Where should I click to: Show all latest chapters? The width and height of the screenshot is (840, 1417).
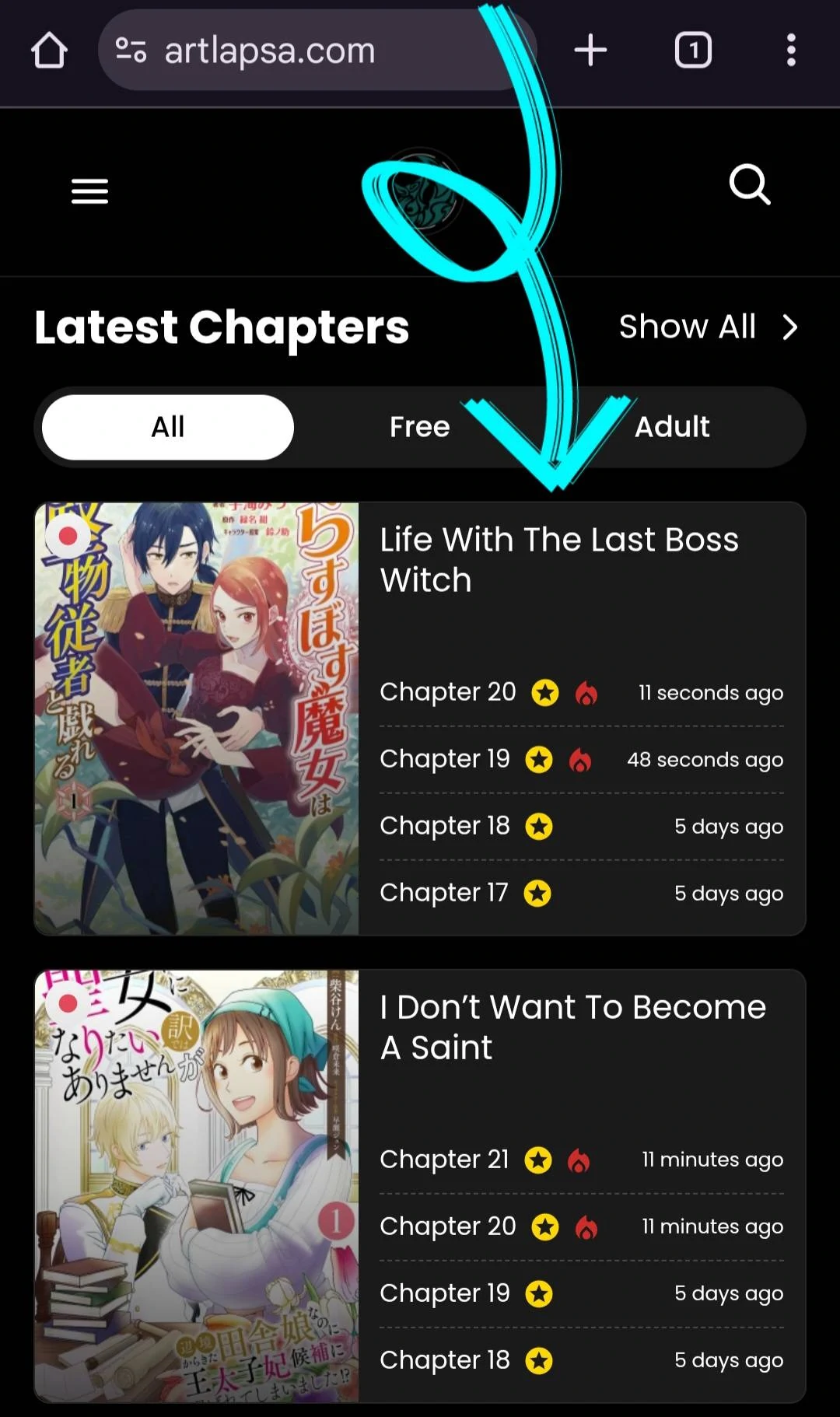707,327
